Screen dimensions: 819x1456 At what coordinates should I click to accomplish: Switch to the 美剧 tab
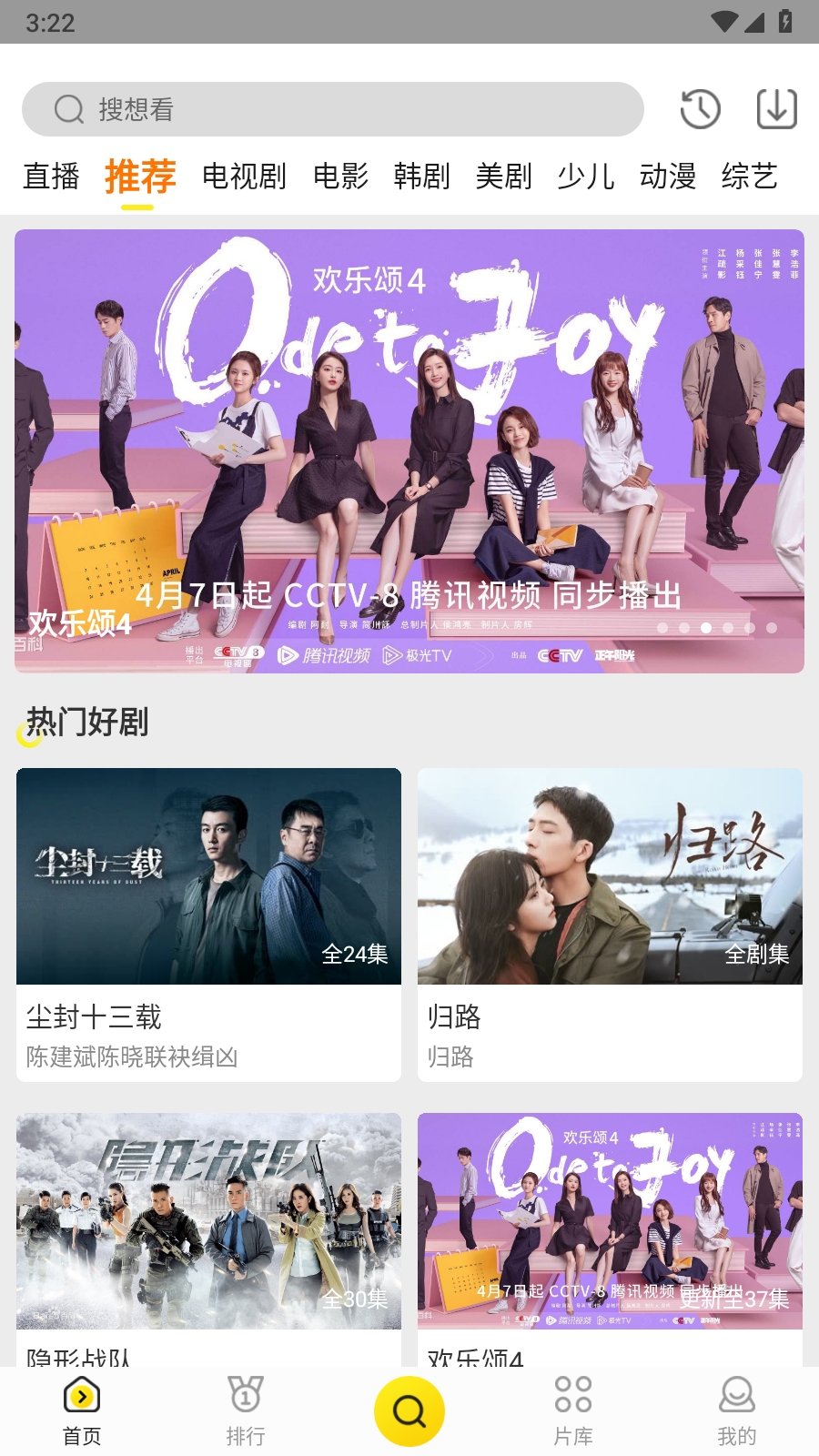[x=503, y=176]
